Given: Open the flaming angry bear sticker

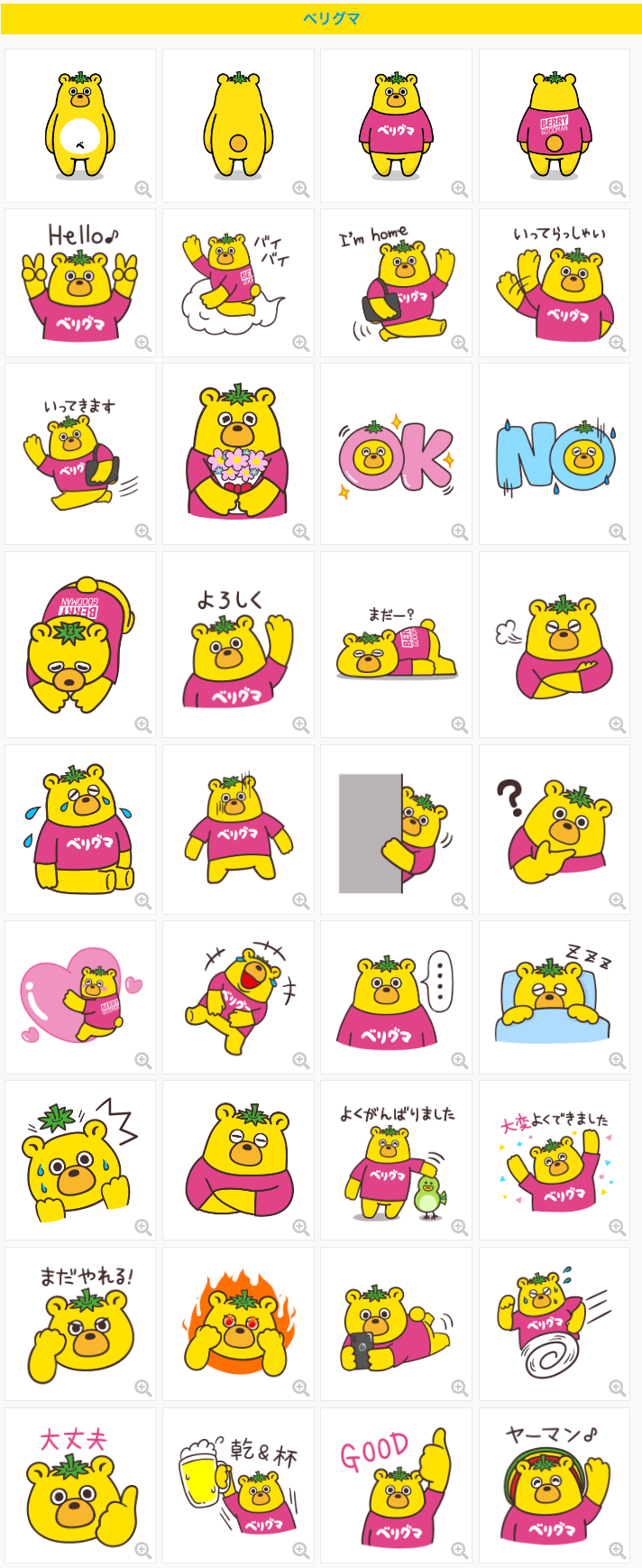Looking at the screenshot, I should tap(238, 1324).
